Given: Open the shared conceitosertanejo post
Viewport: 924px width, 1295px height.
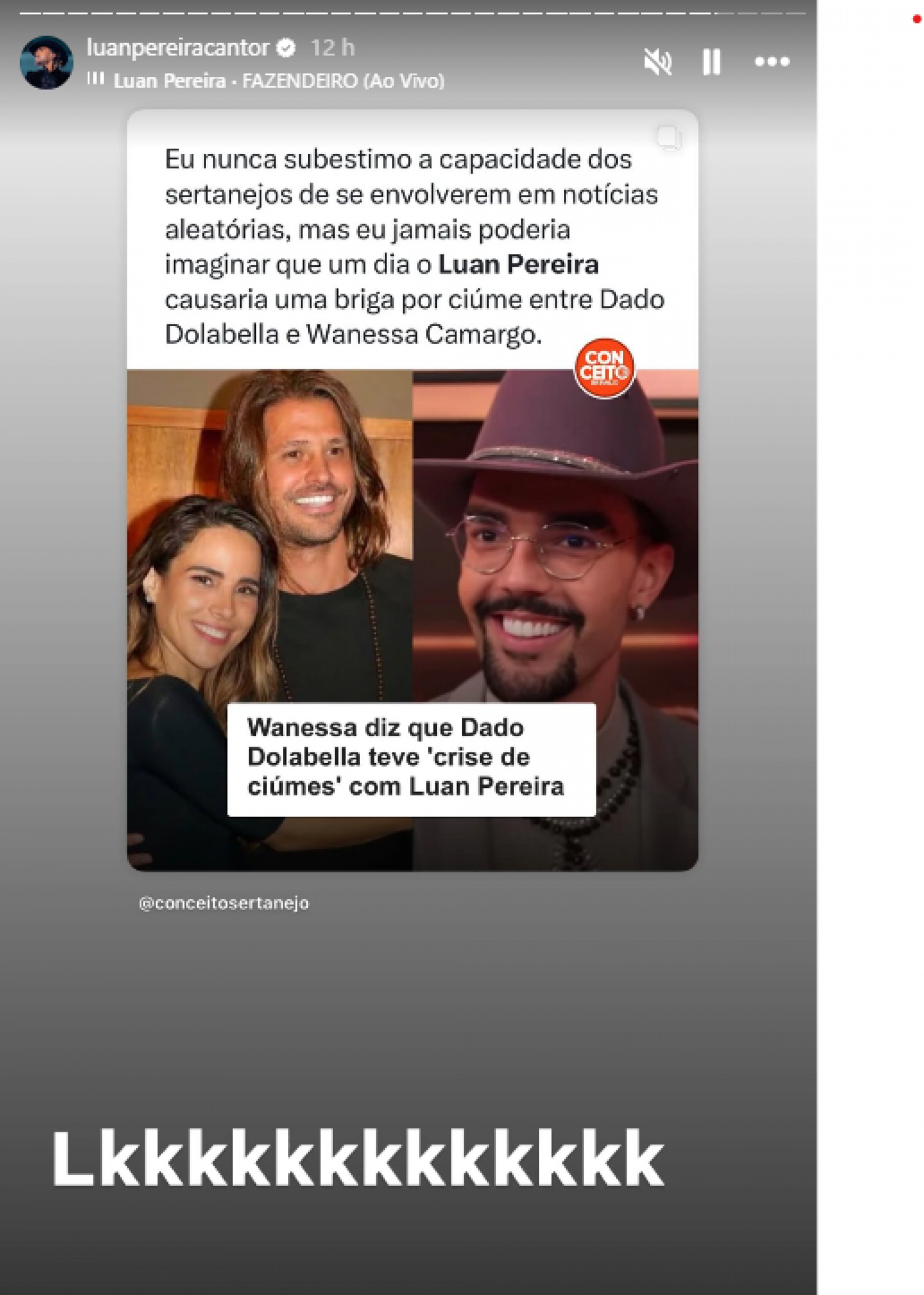Looking at the screenshot, I should click(x=412, y=490).
